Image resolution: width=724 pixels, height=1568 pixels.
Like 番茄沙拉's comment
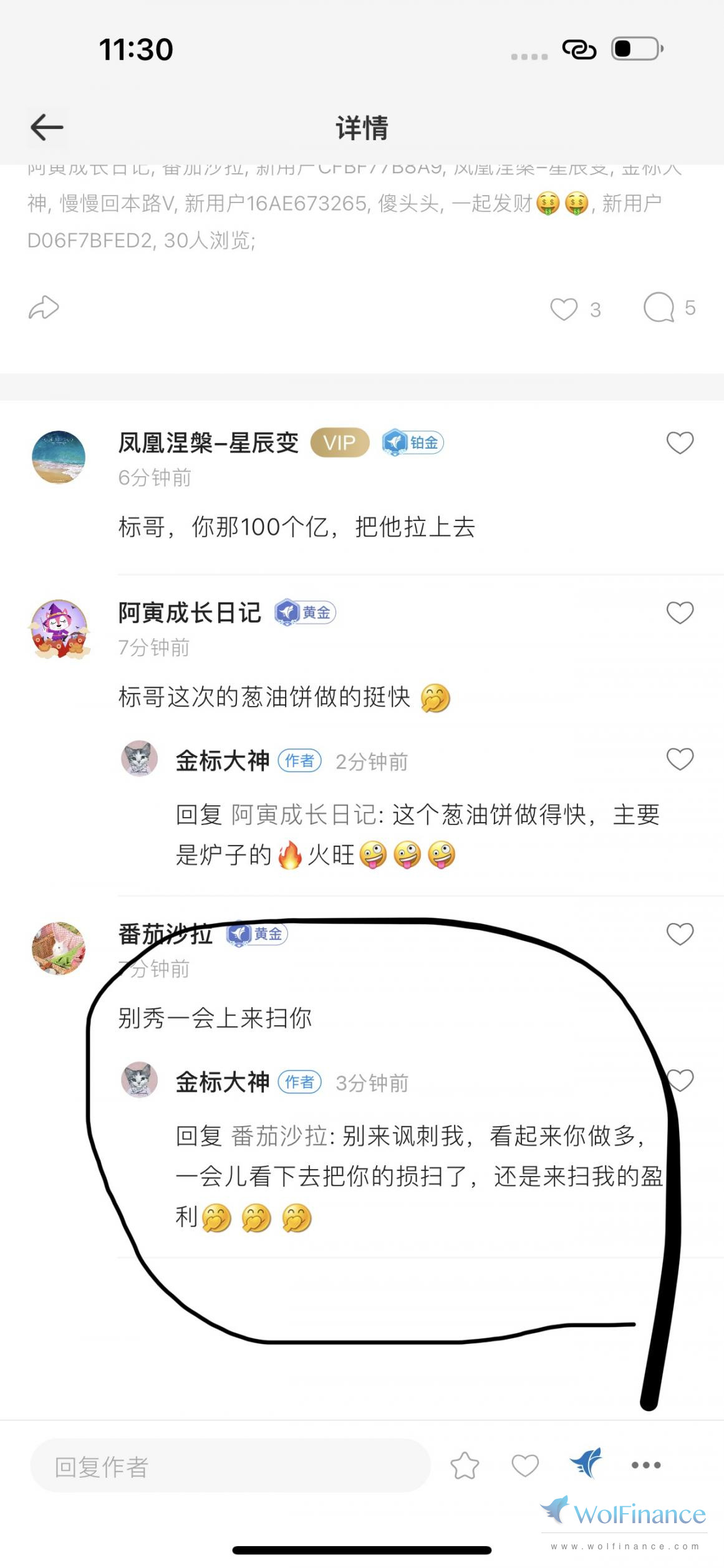pos(680,934)
